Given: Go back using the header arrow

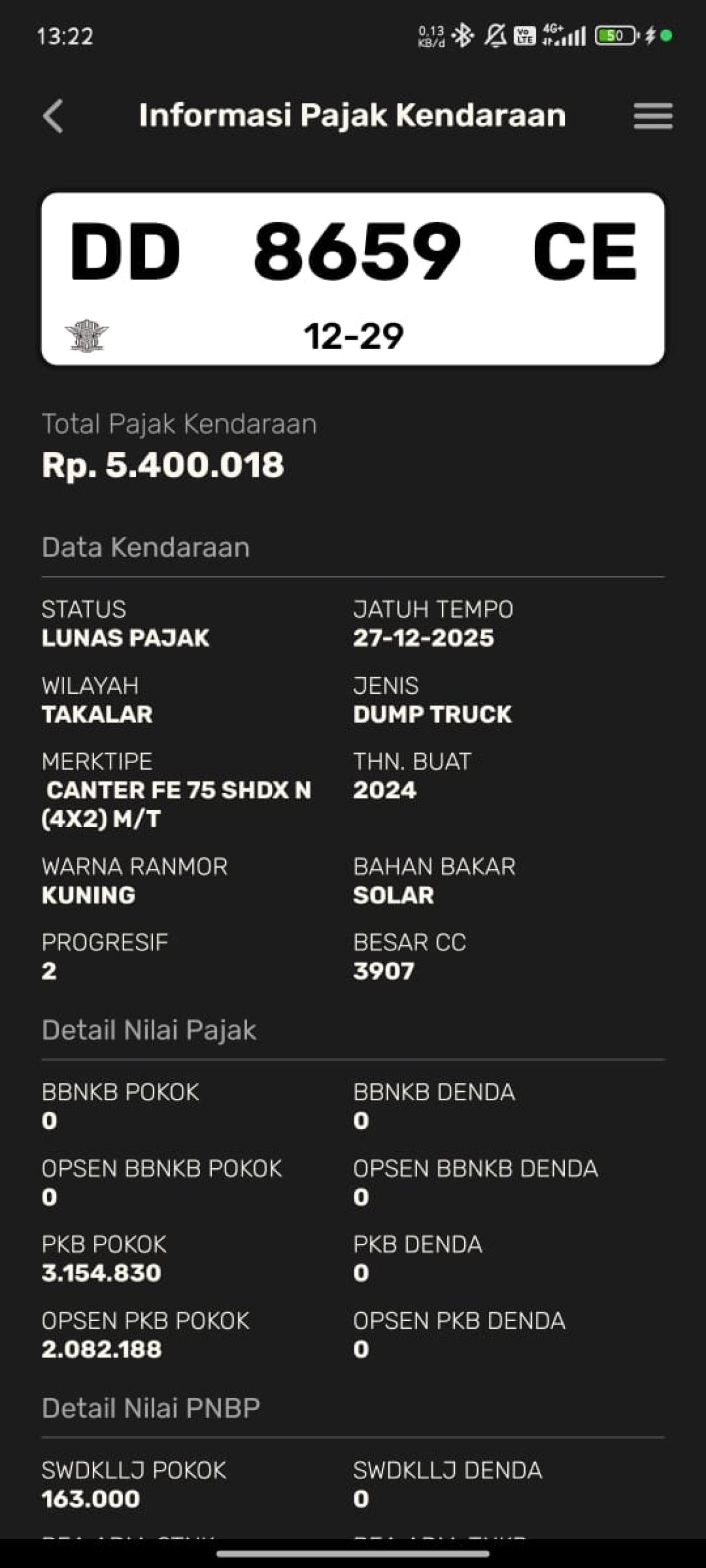Looking at the screenshot, I should click(53, 116).
